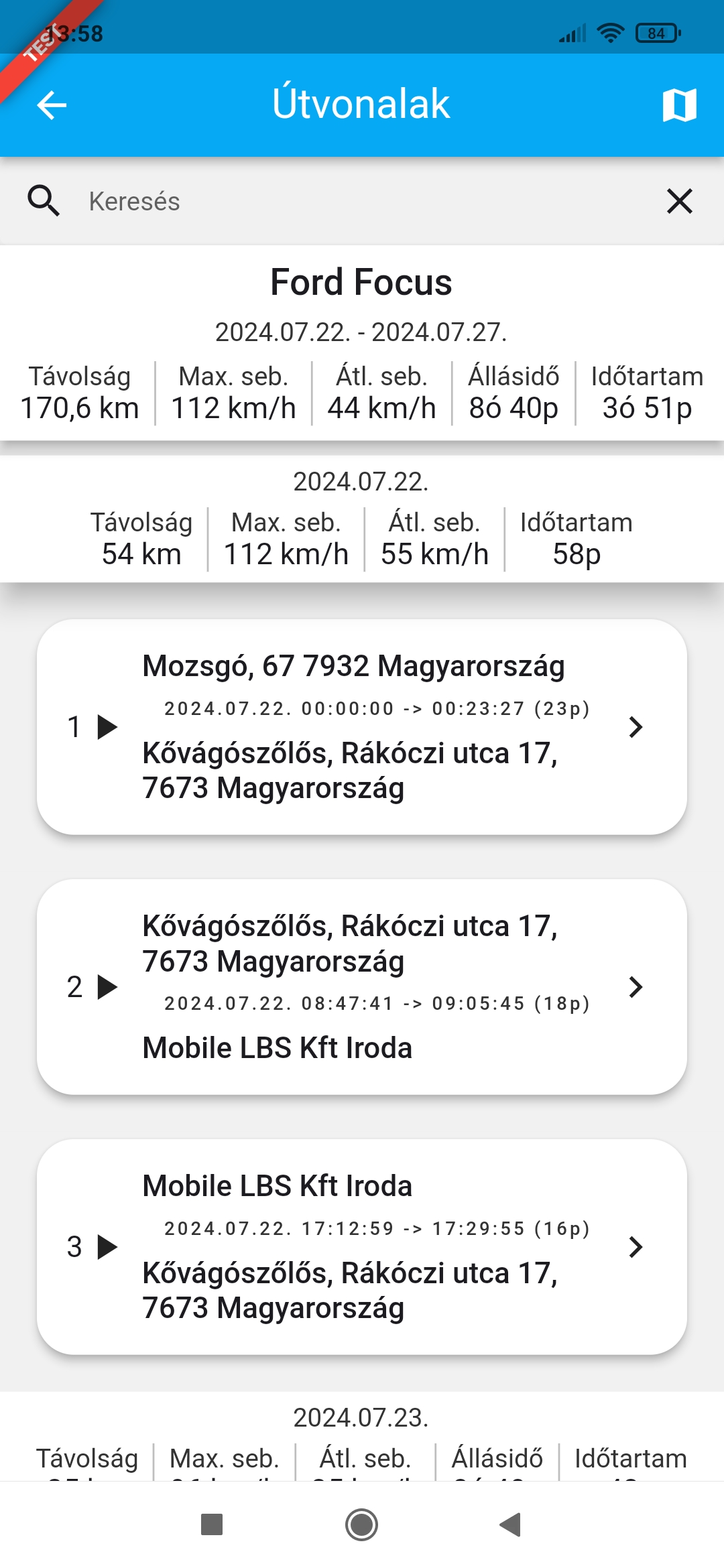Open route 1 details chevron
724x1568 pixels.
tap(636, 727)
